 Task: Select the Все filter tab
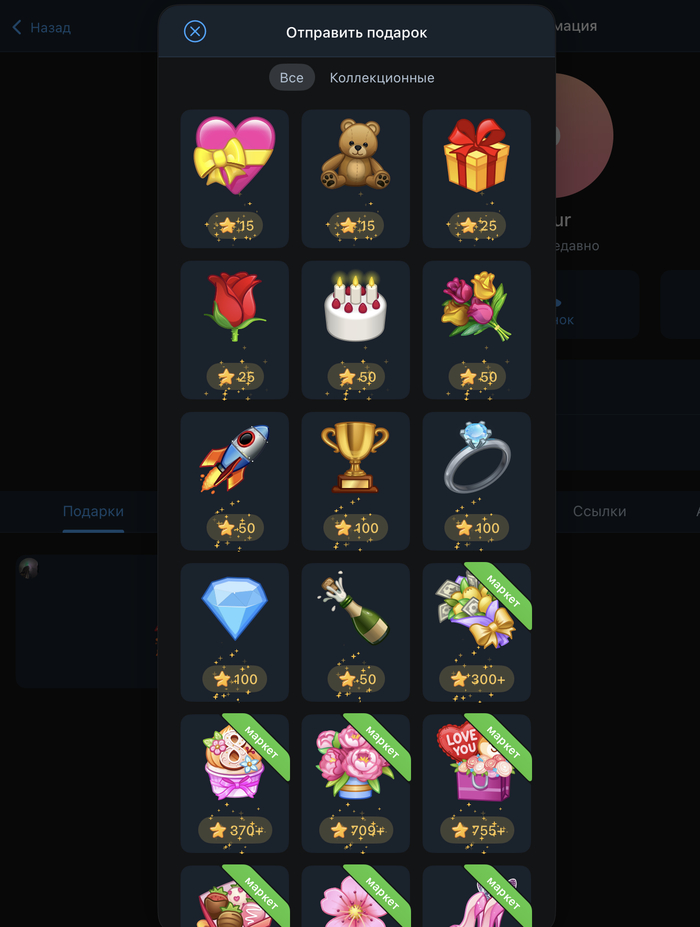(291, 78)
